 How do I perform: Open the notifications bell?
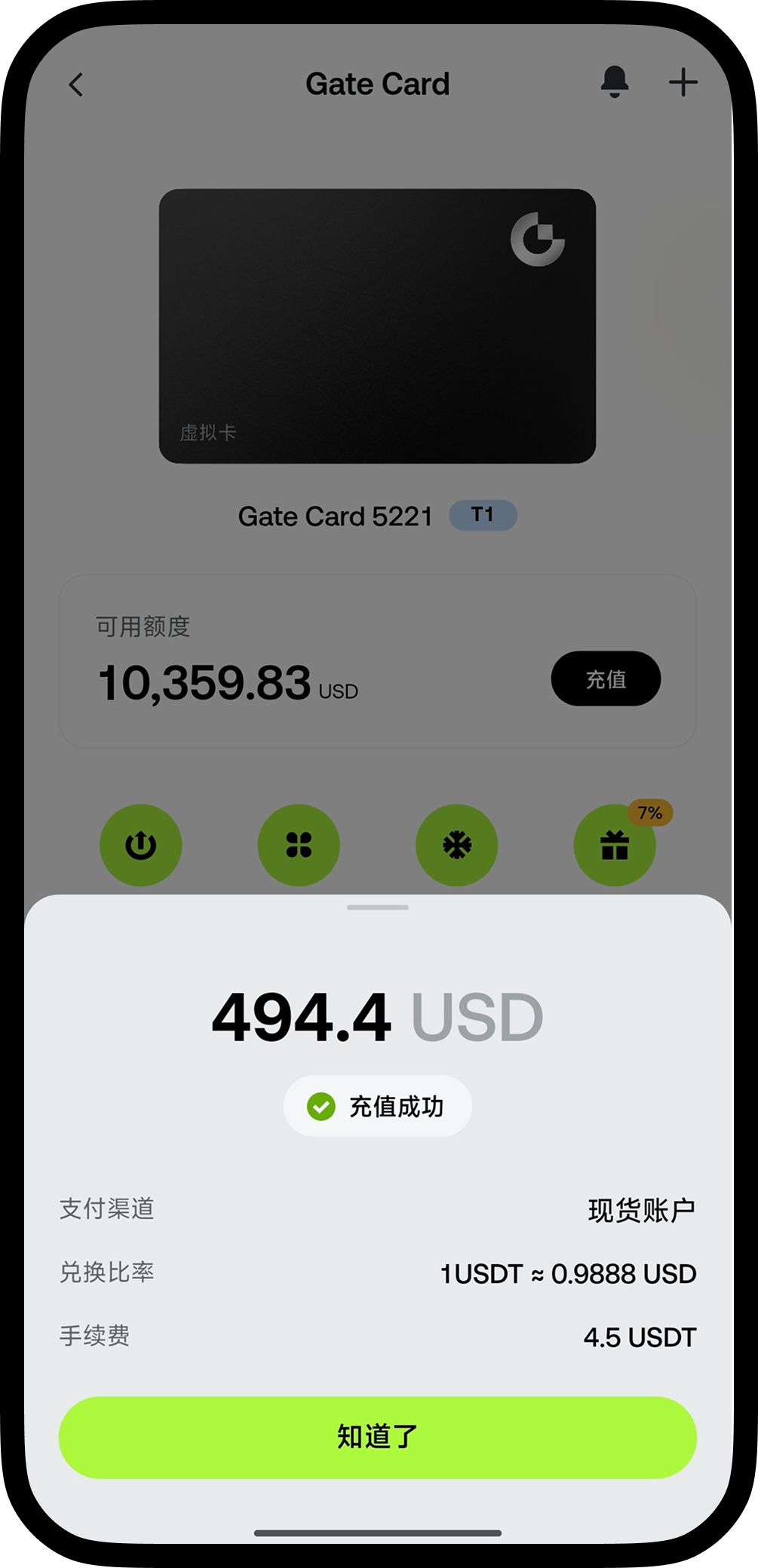[615, 82]
